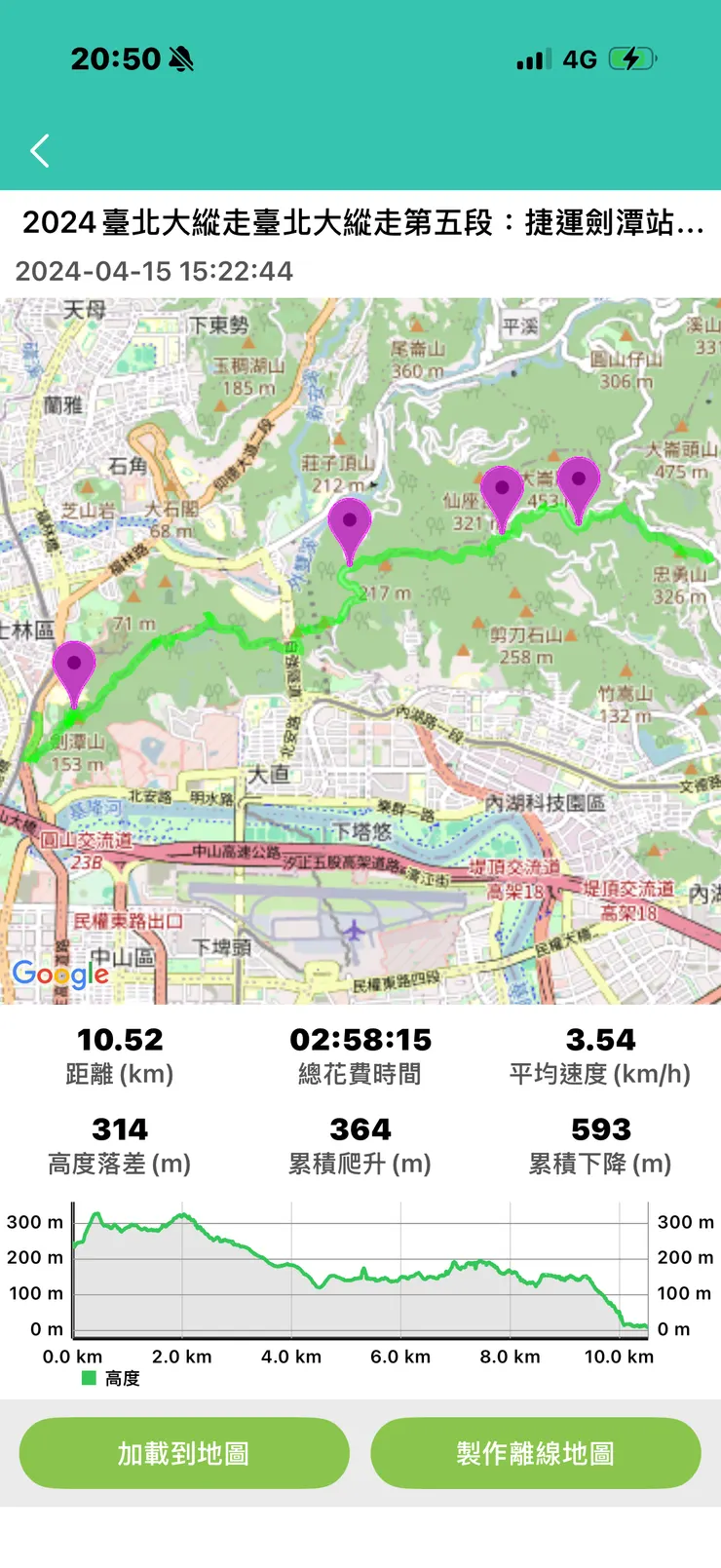Go back using the top-left arrow
Image resolution: width=721 pixels, height=1568 pixels.
point(40,151)
